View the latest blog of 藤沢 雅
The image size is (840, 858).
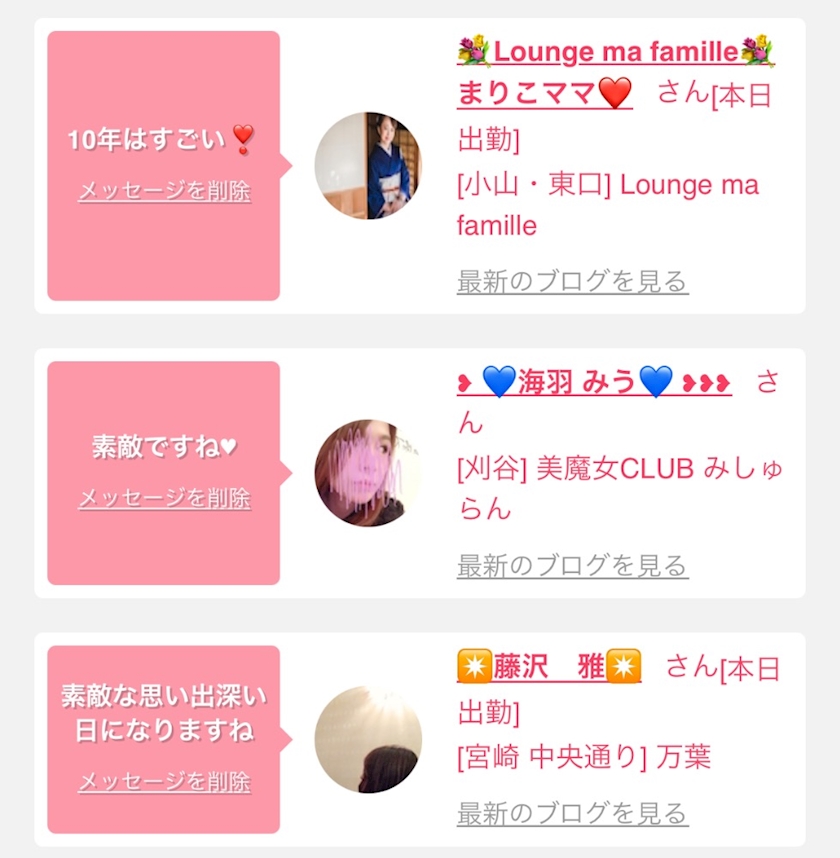[x=572, y=814]
